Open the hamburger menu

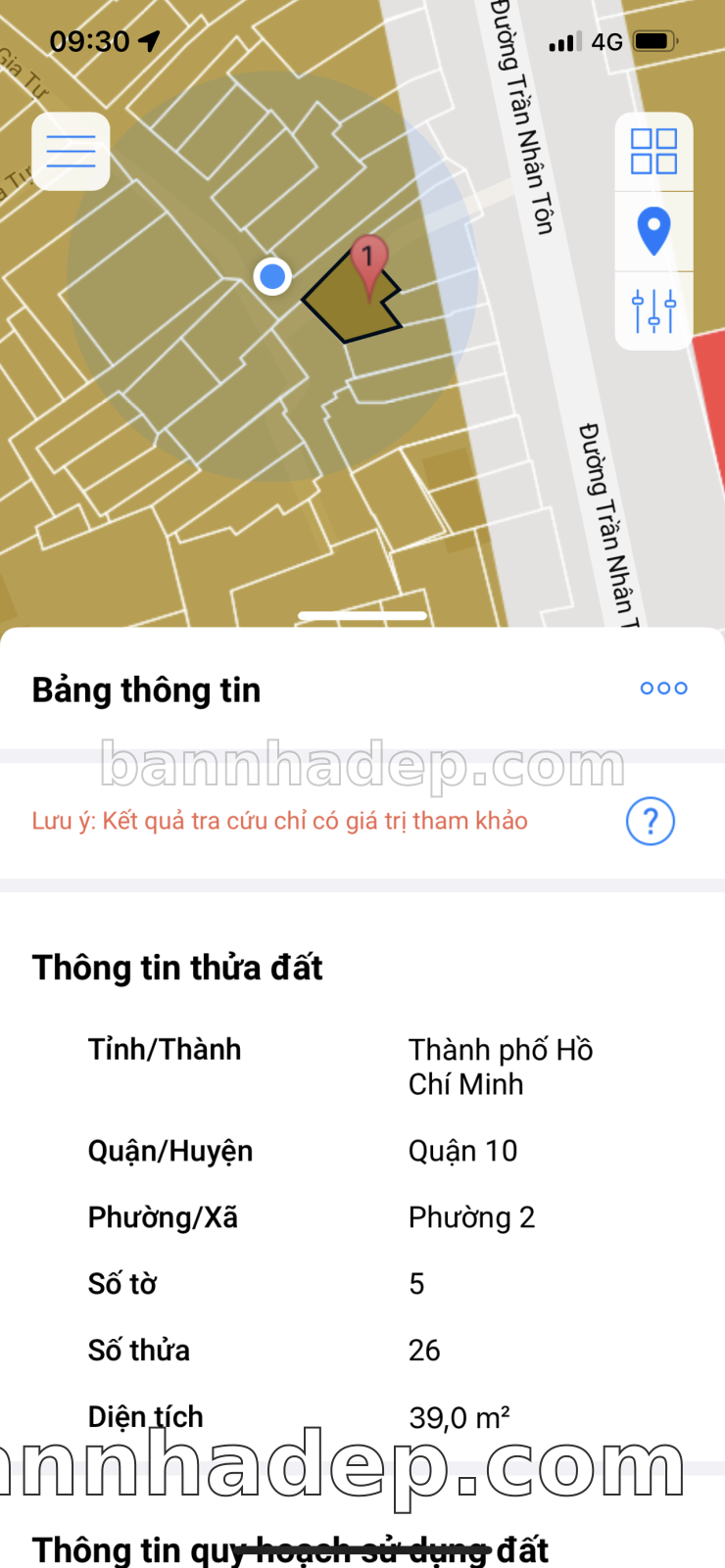click(x=71, y=152)
